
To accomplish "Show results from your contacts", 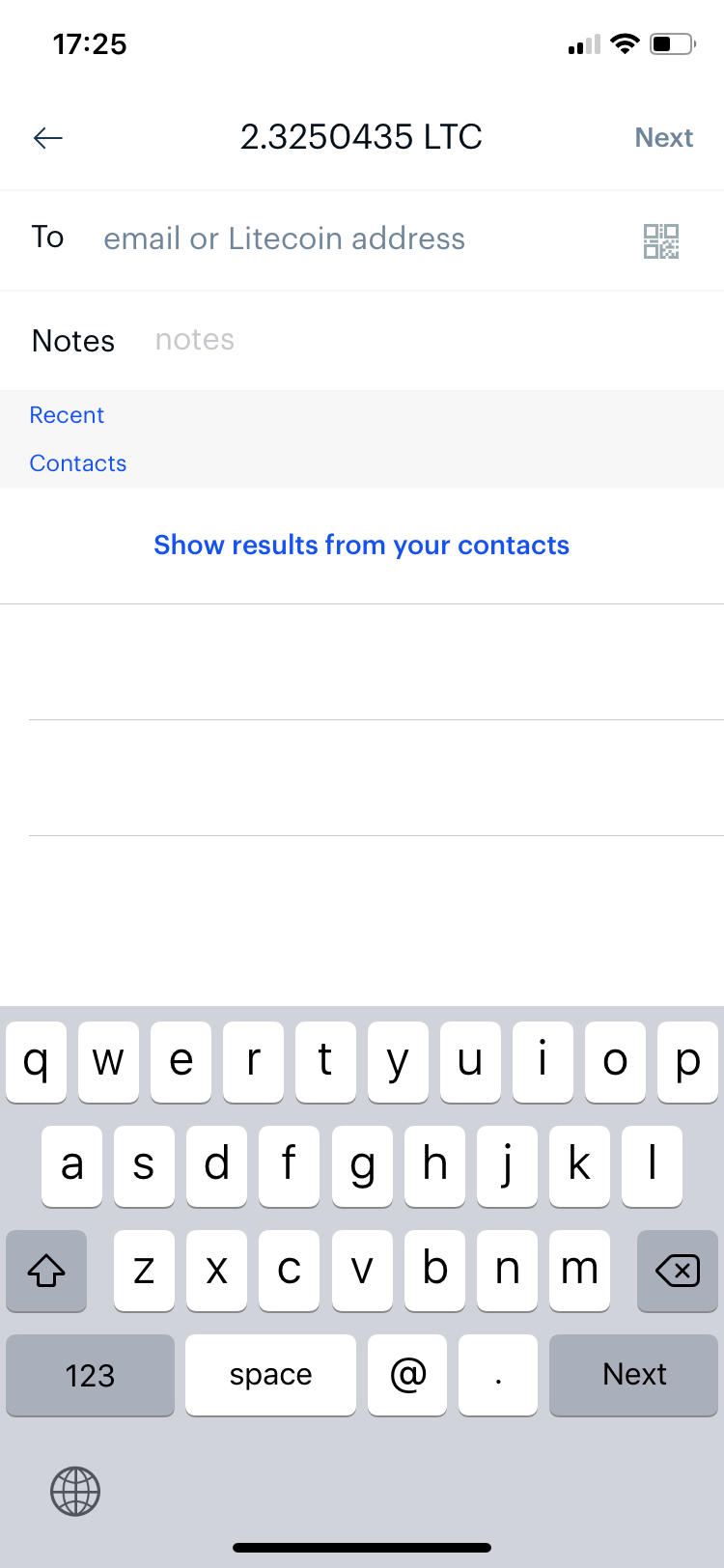I will (362, 546).
